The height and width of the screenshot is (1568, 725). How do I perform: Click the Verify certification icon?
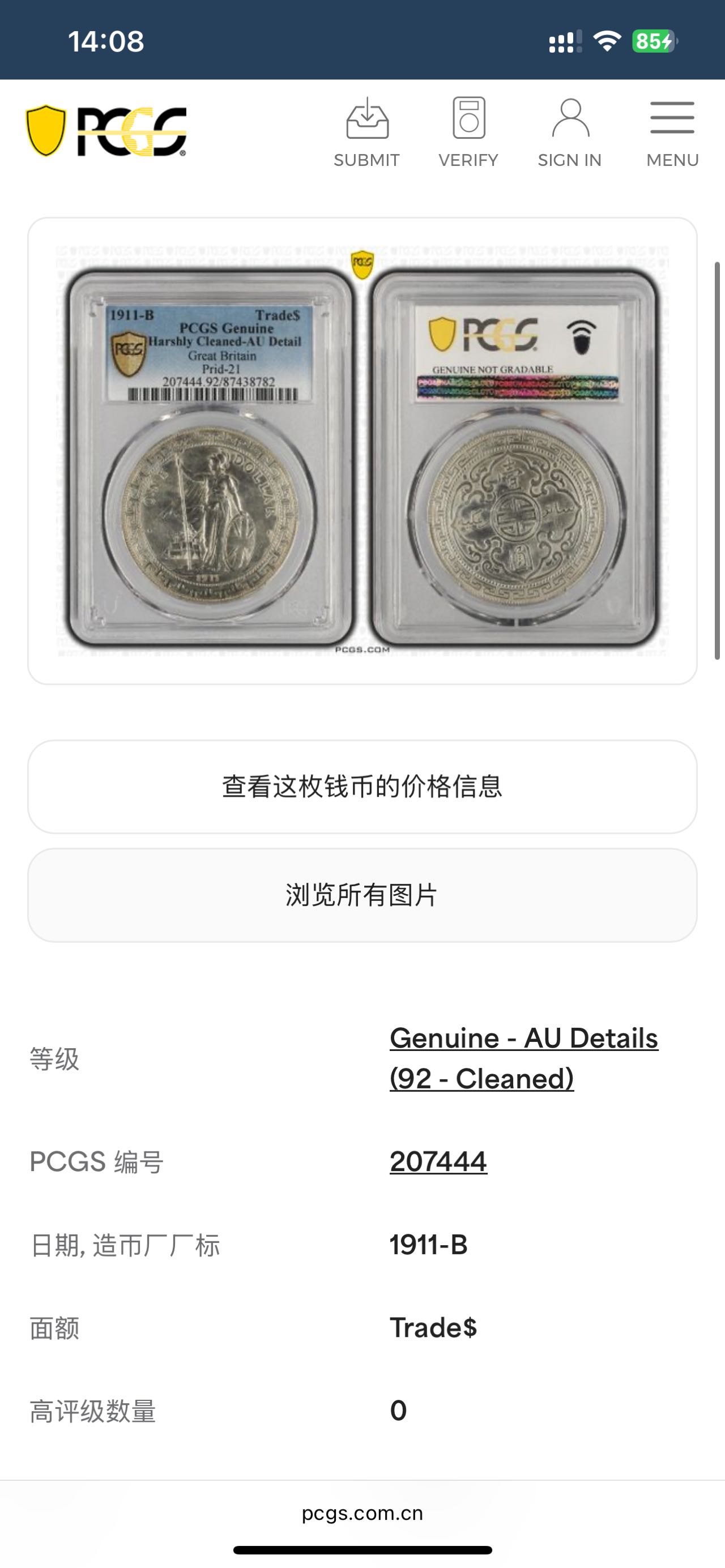(469, 121)
